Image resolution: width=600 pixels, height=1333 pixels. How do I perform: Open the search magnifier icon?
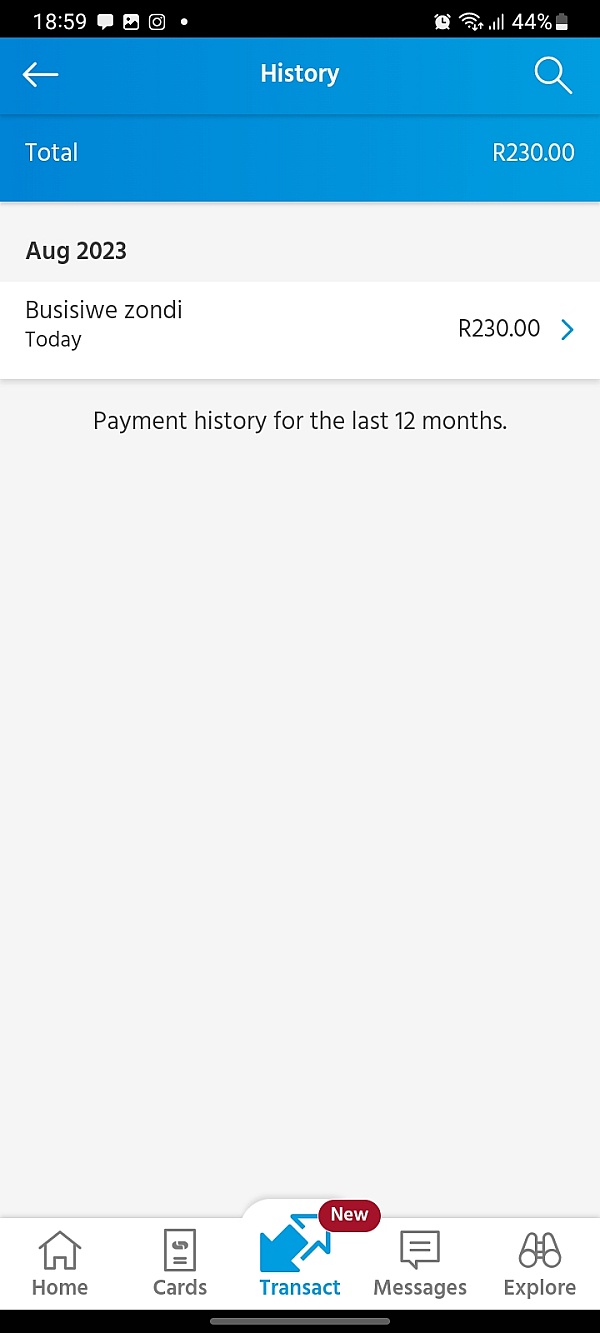point(552,75)
